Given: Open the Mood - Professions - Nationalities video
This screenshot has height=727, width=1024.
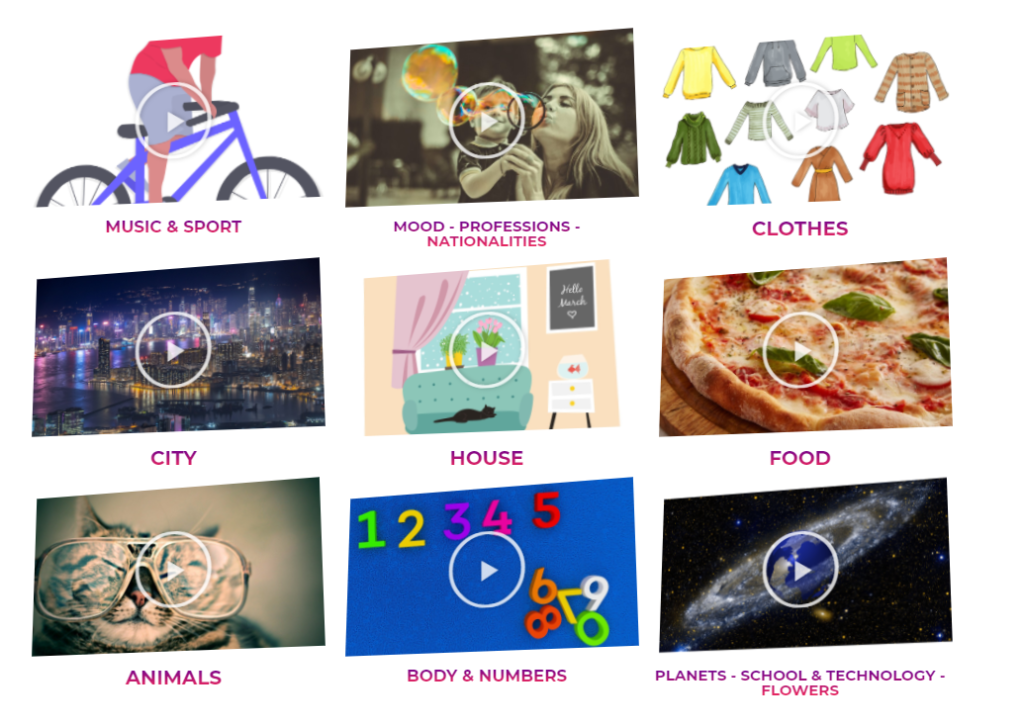Looking at the screenshot, I should click(x=487, y=122).
